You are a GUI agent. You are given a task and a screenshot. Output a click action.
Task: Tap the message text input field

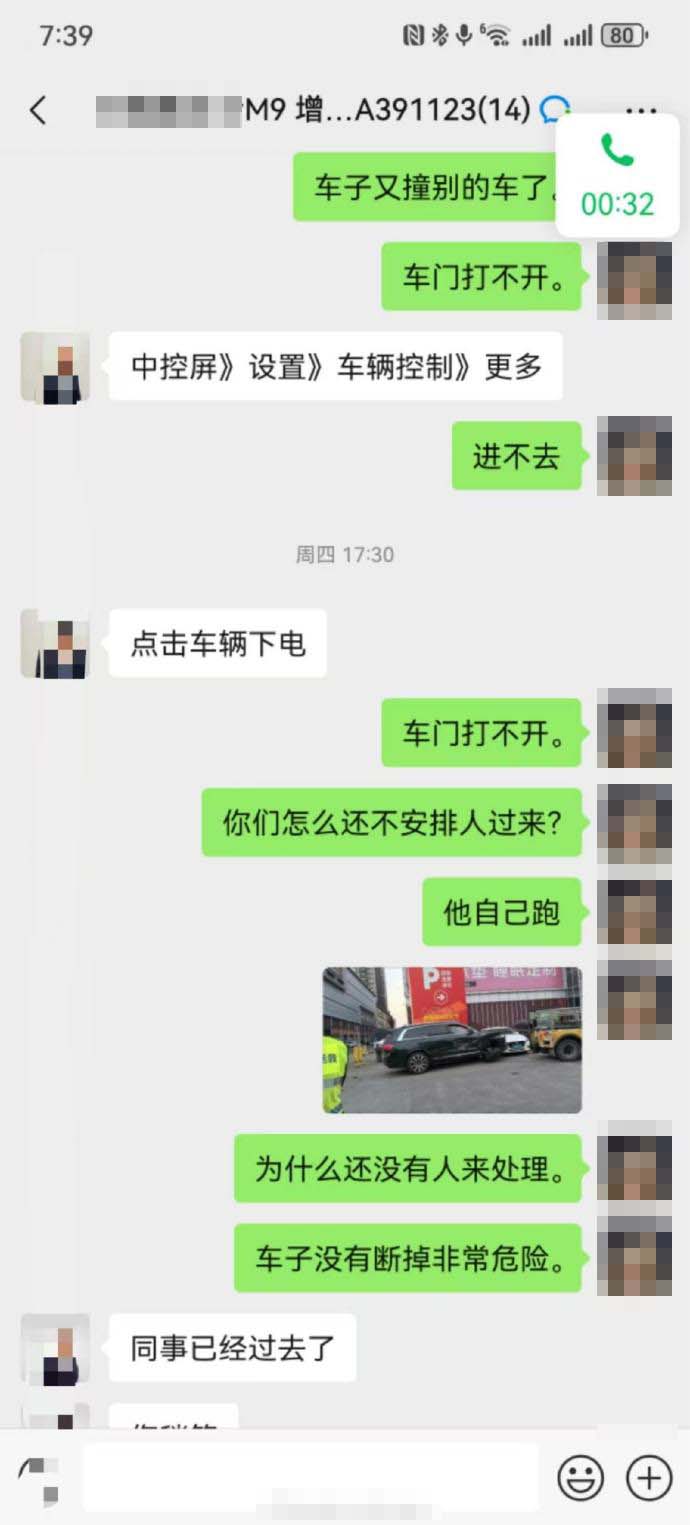[x=311, y=1477]
